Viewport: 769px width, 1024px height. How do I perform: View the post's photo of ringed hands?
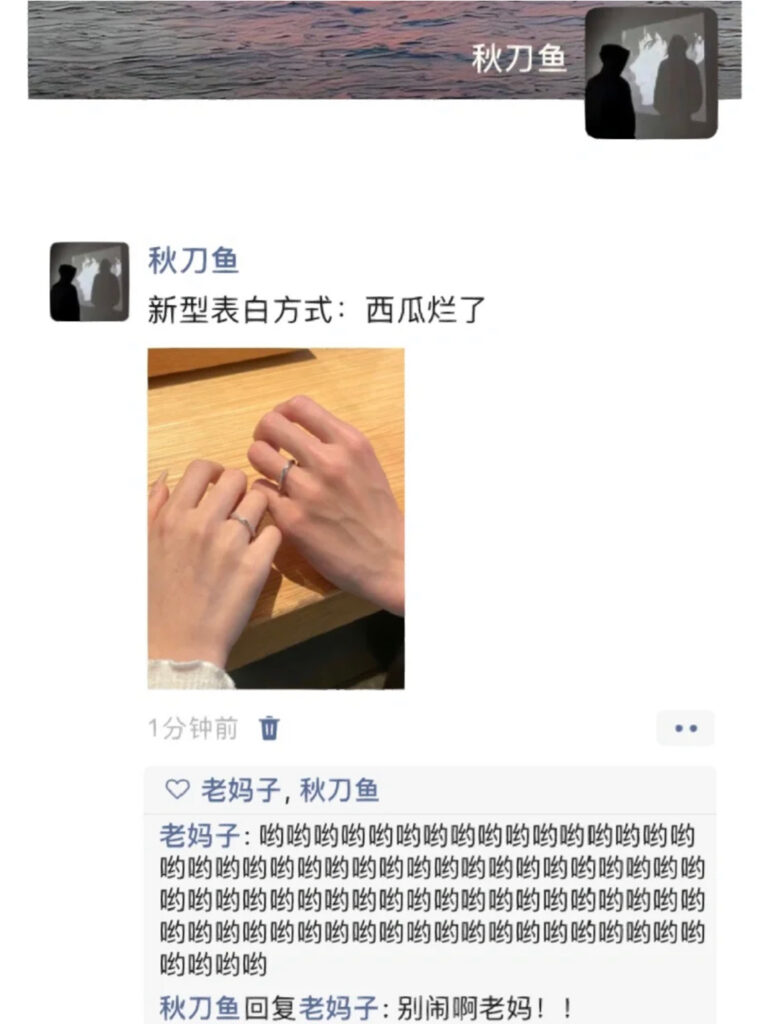276,518
